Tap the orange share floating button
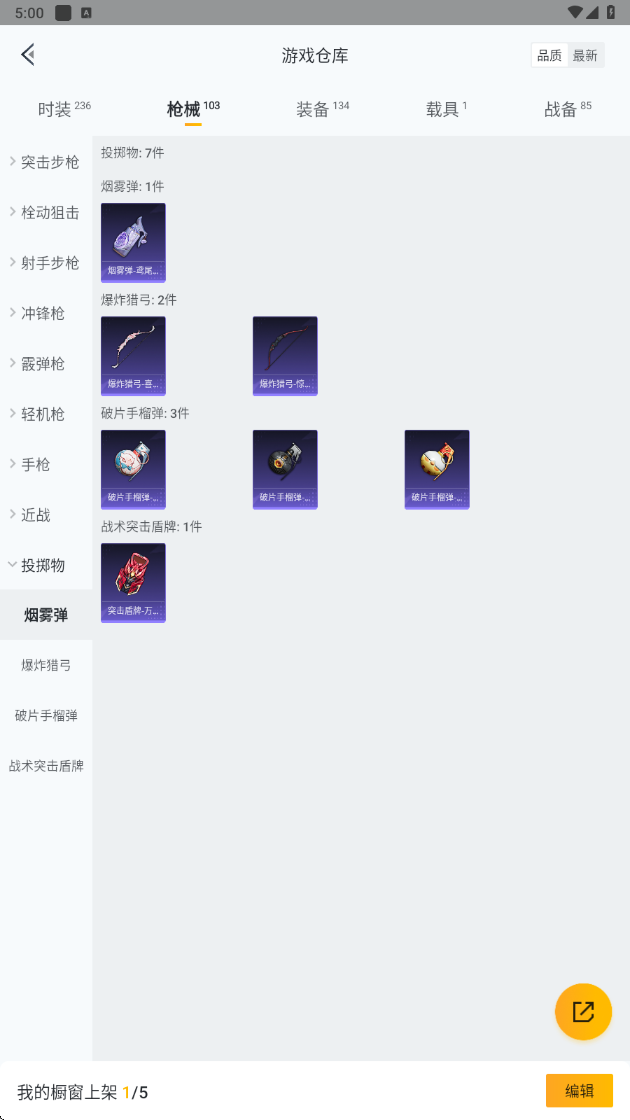The width and height of the screenshot is (630, 1120). click(583, 1011)
